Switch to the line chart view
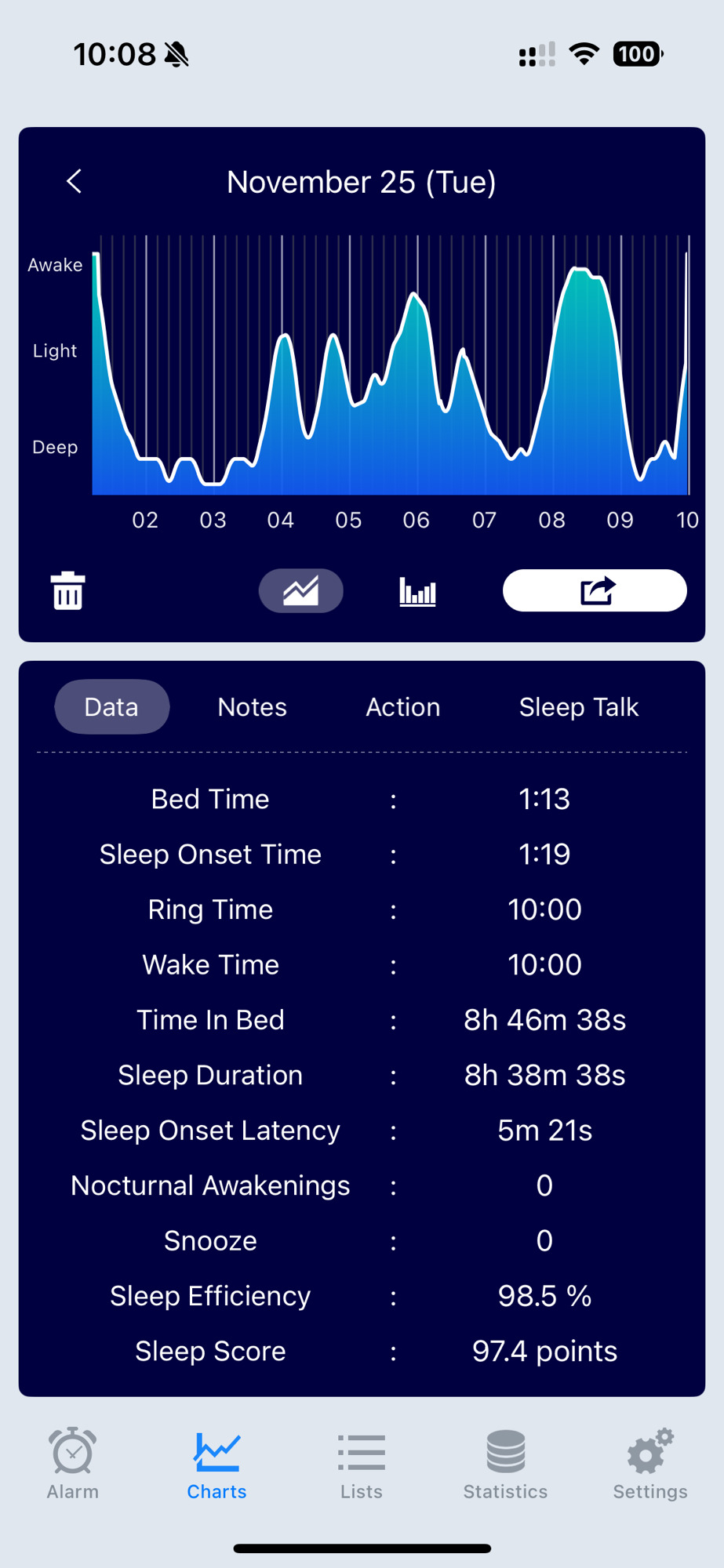 tap(301, 590)
